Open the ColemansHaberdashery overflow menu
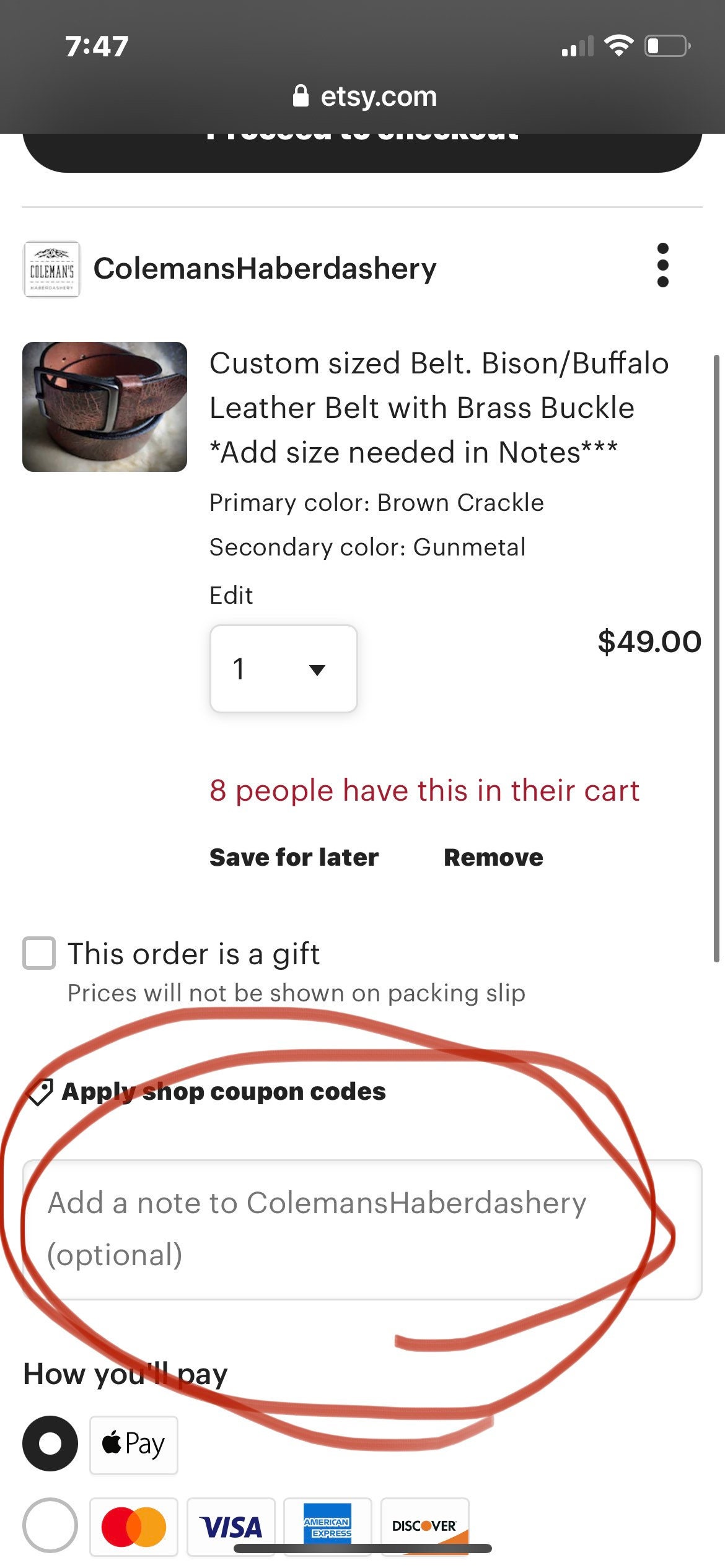This screenshot has width=725, height=1568. tap(662, 266)
